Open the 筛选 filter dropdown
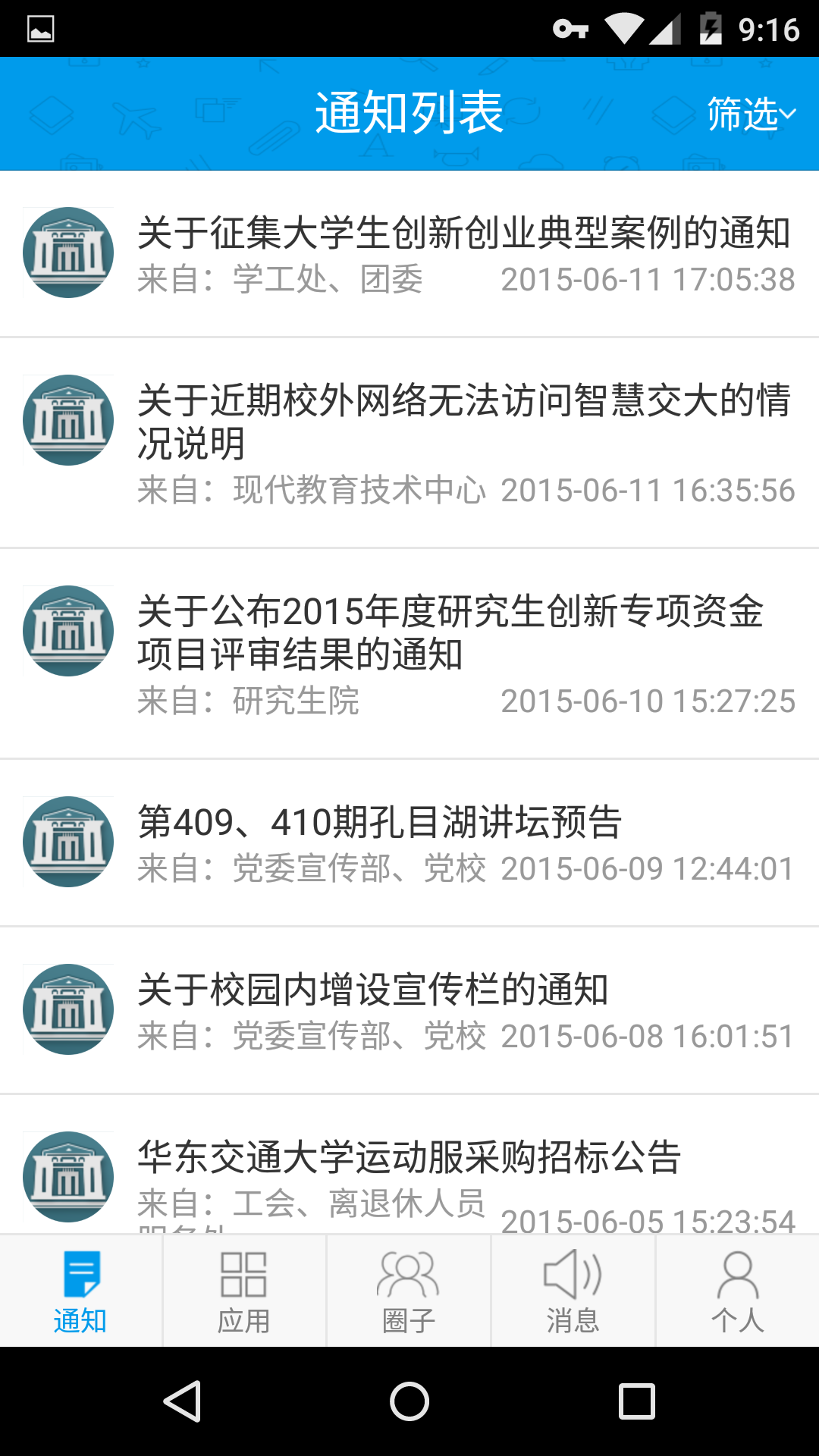This screenshot has height=1456, width=819. pyautogui.click(x=751, y=114)
